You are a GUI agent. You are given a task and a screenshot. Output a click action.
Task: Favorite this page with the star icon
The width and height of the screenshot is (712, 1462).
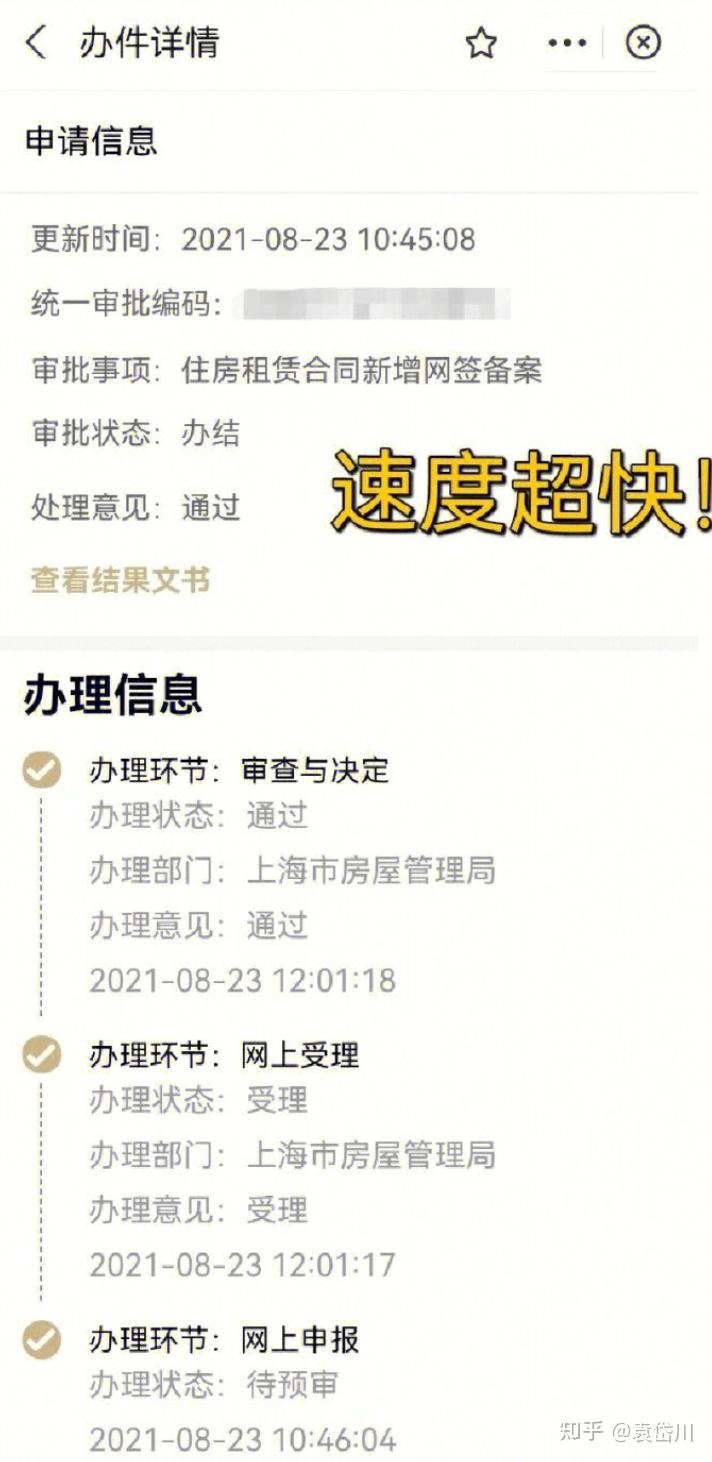tap(481, 43)
